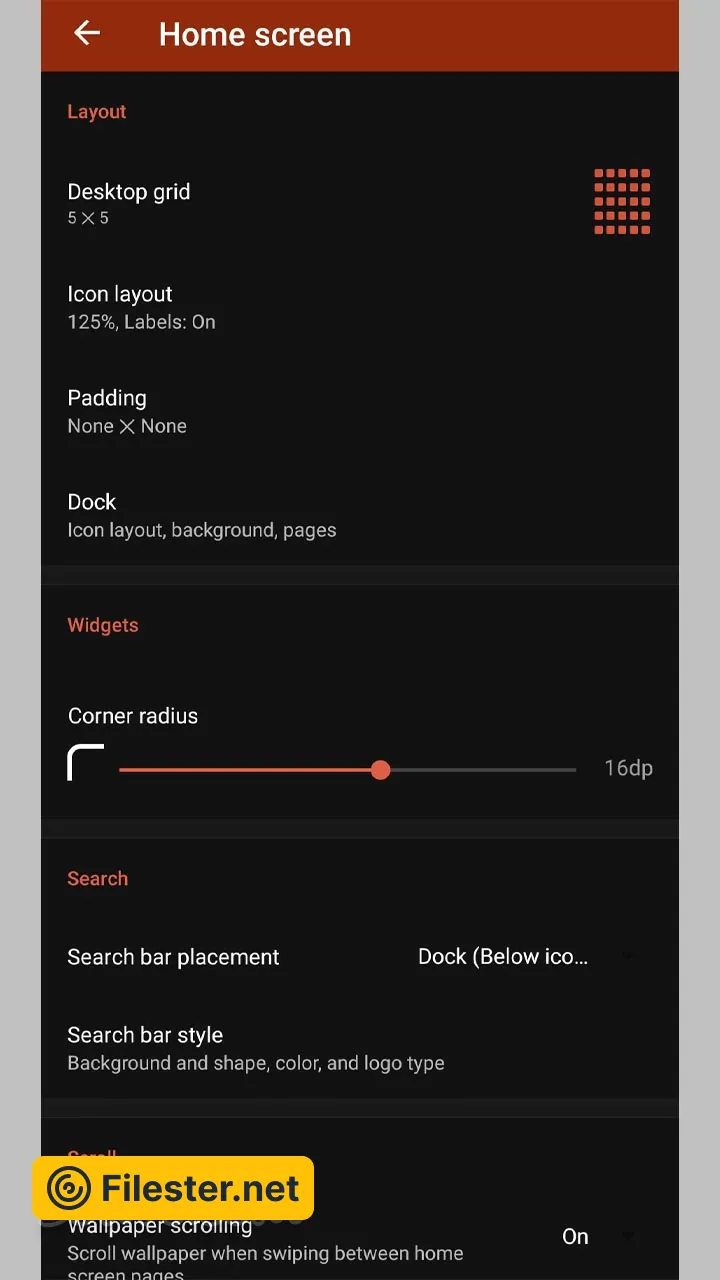Open Icon layout options
The width and height of the screenshot is (720, 1280).
click(359, 307)
